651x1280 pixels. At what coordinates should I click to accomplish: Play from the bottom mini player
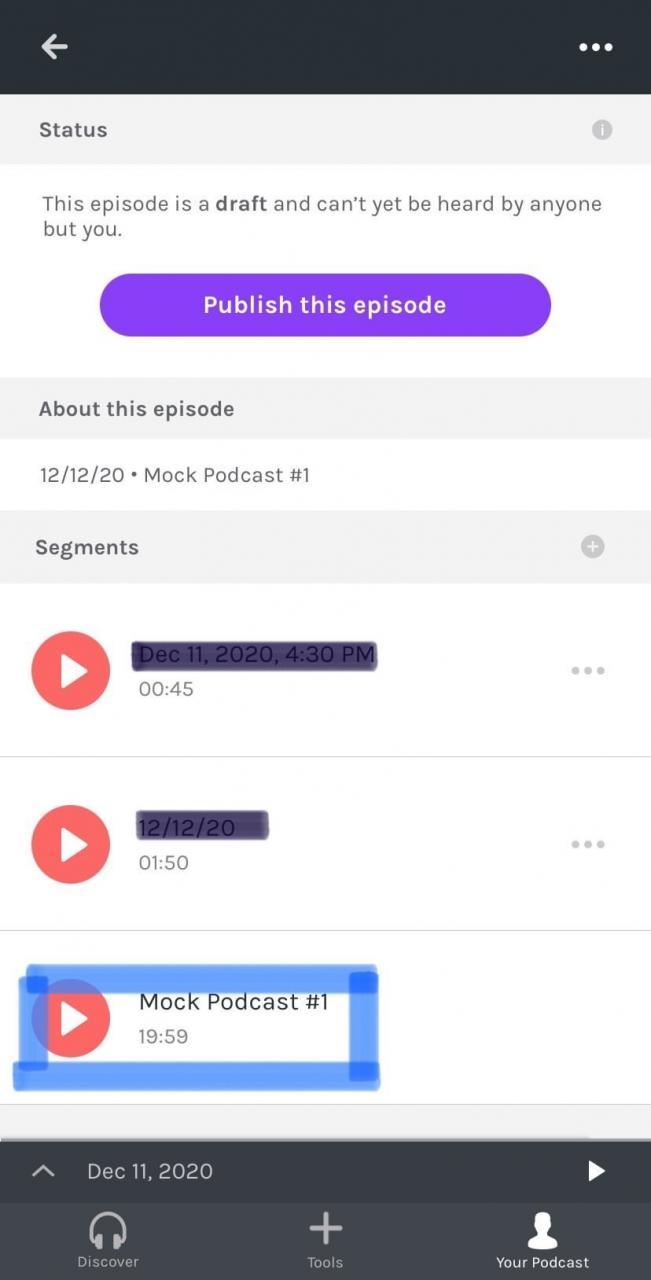coord(596,1171)
